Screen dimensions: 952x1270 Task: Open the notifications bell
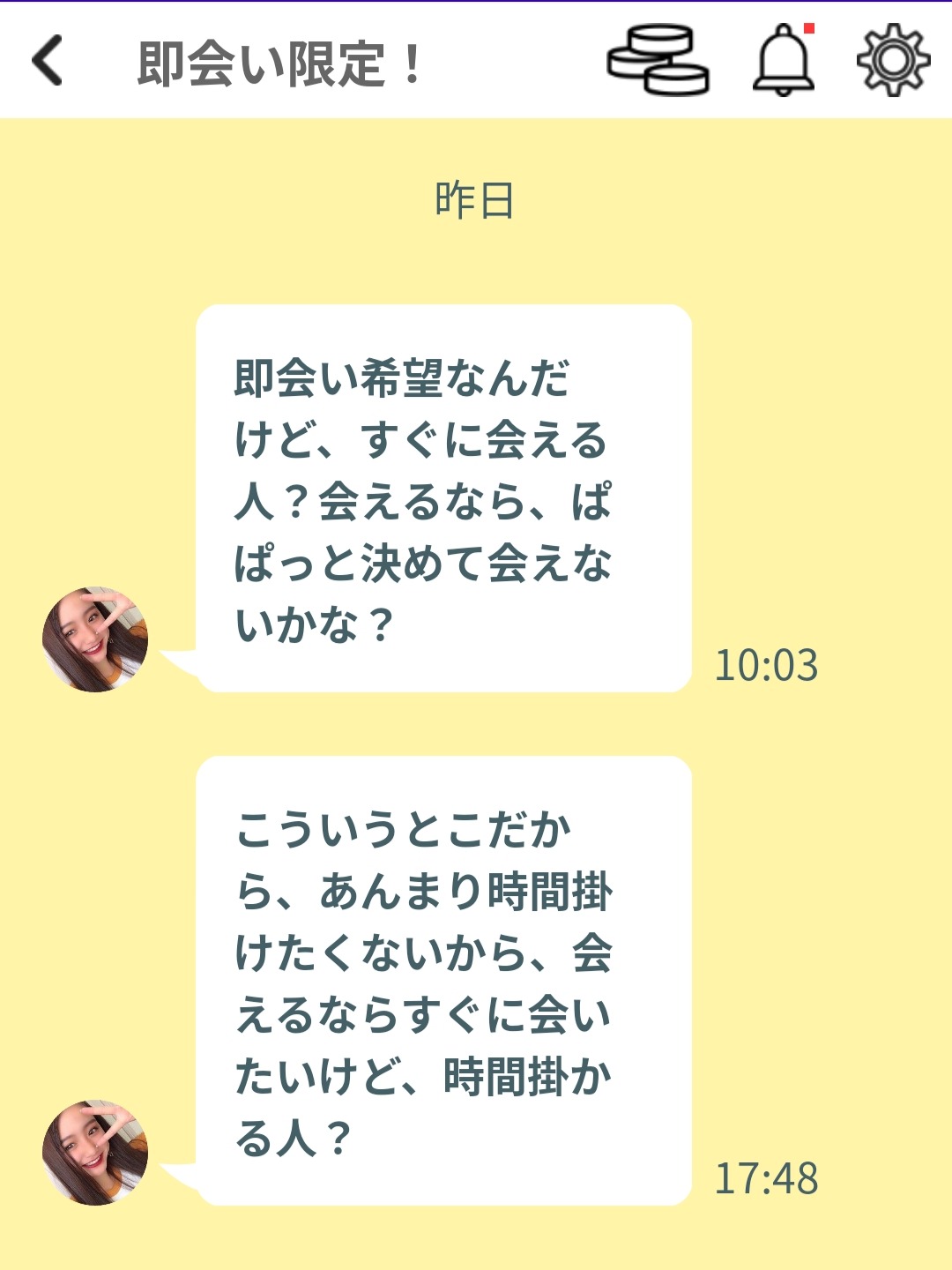[x=783, y=61]
